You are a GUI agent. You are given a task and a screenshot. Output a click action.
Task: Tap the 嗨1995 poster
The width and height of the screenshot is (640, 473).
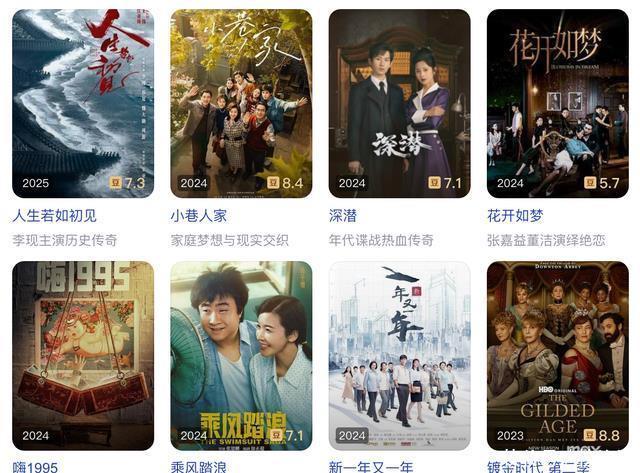[83, 356]
